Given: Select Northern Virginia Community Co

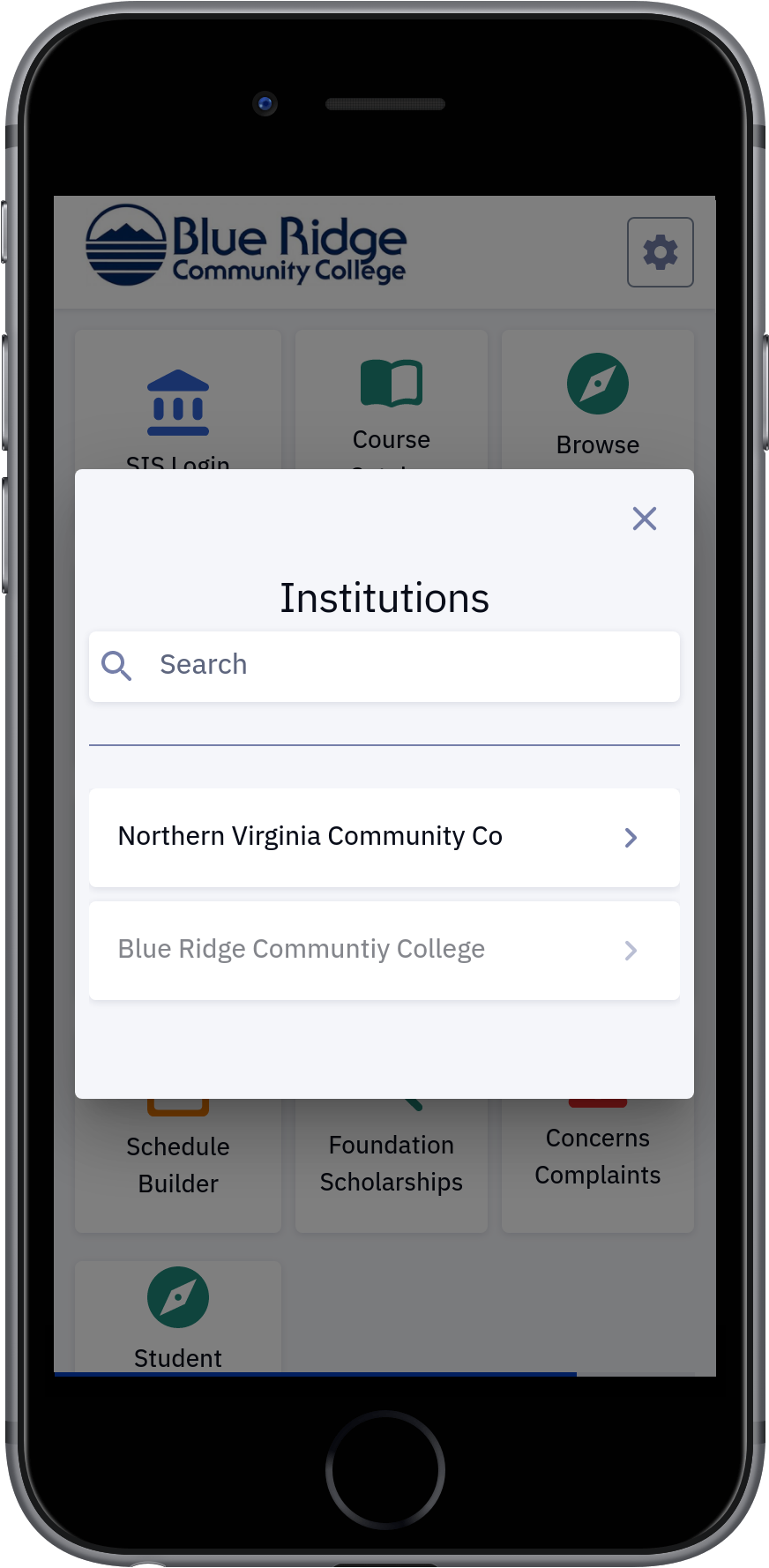Looking at the screenshot, I should 384,837.
